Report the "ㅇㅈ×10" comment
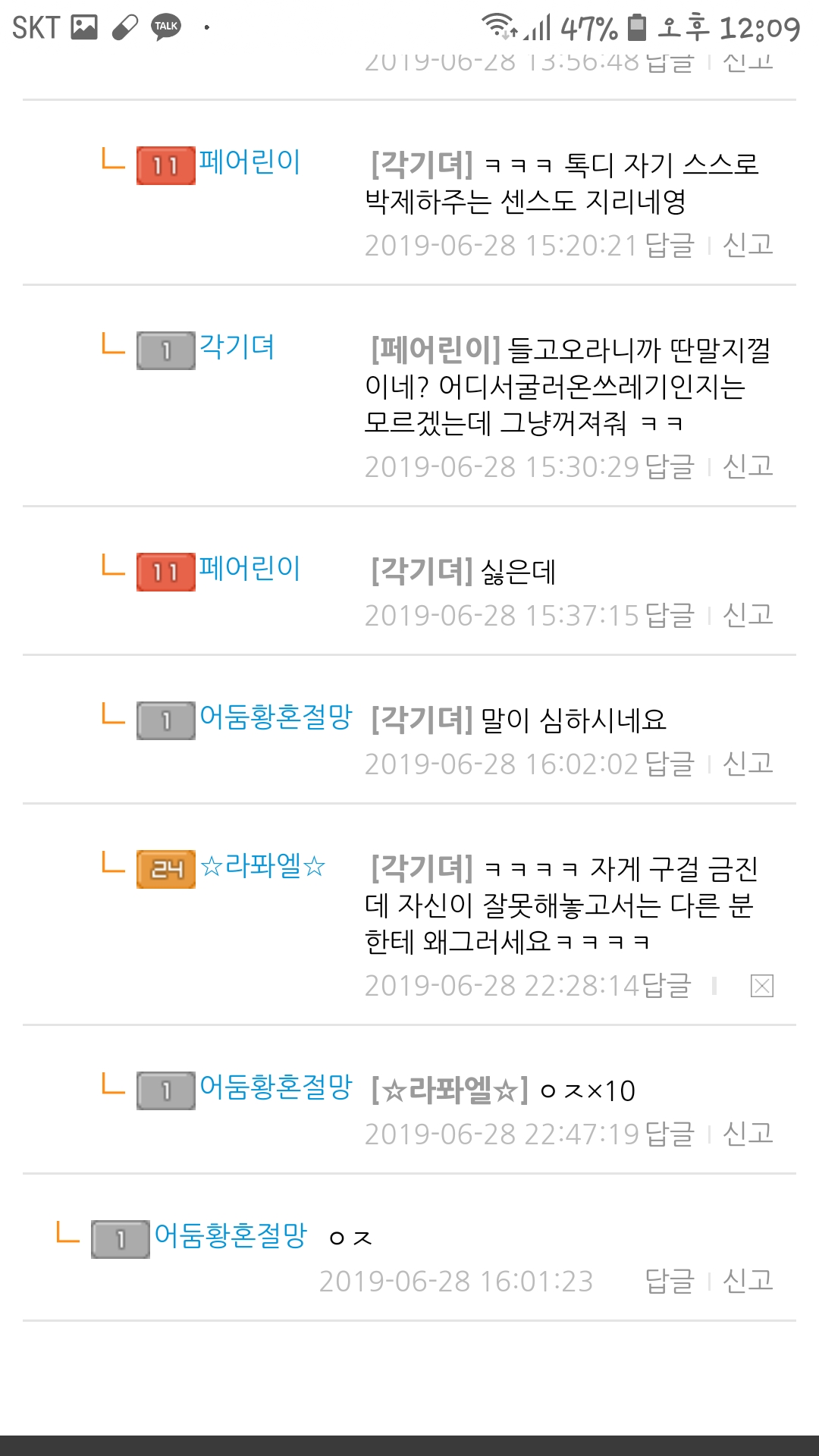 [748, 1134]
